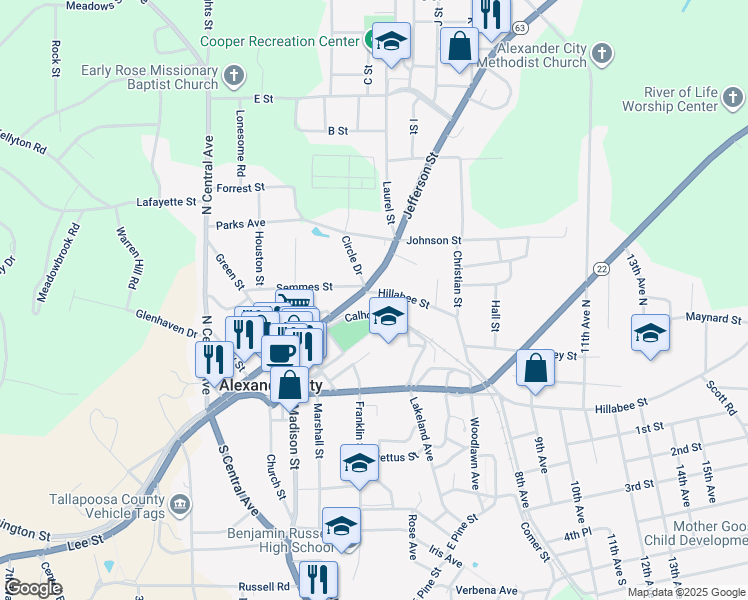Select the Benjamin Russell High School marker
The height and width of the screenshot is (600, 748).
point(342,528)
